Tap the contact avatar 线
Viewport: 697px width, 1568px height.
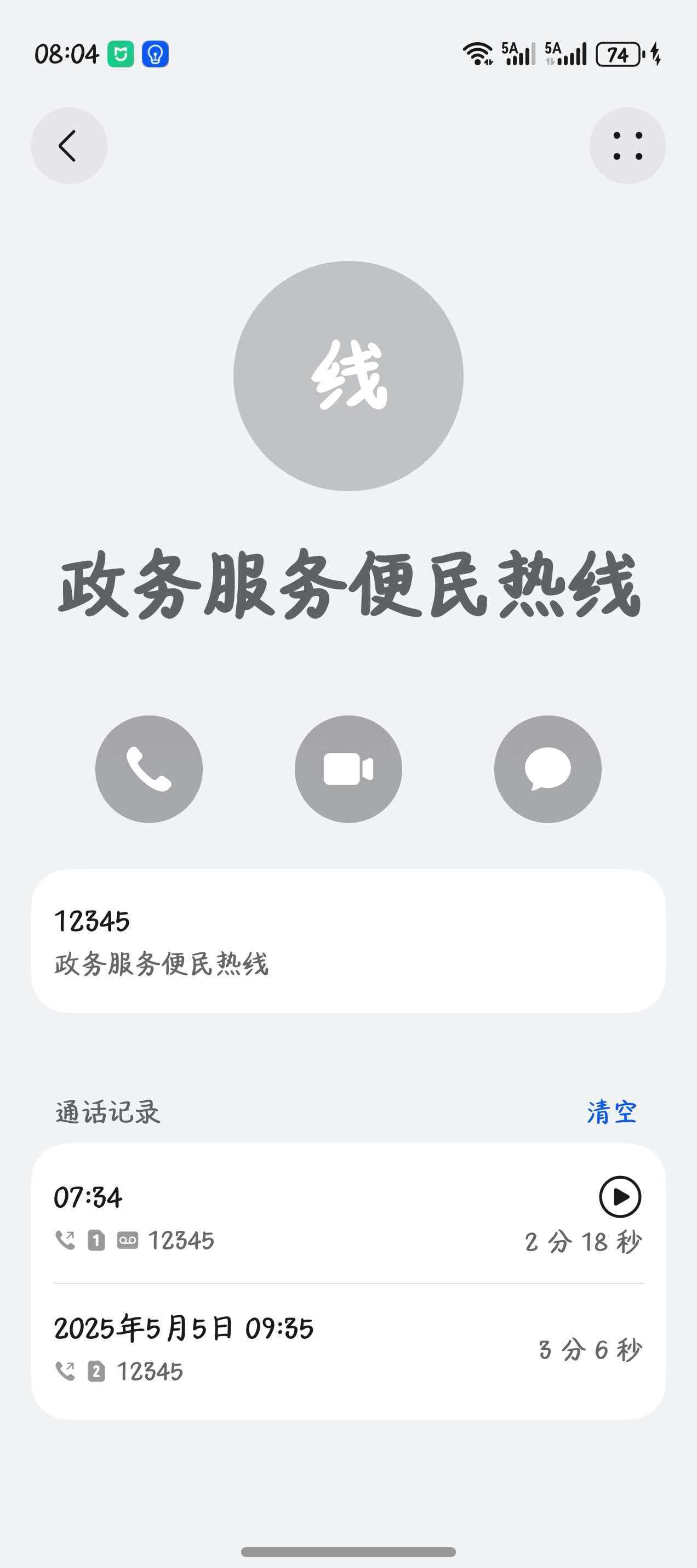coord(348,376)
